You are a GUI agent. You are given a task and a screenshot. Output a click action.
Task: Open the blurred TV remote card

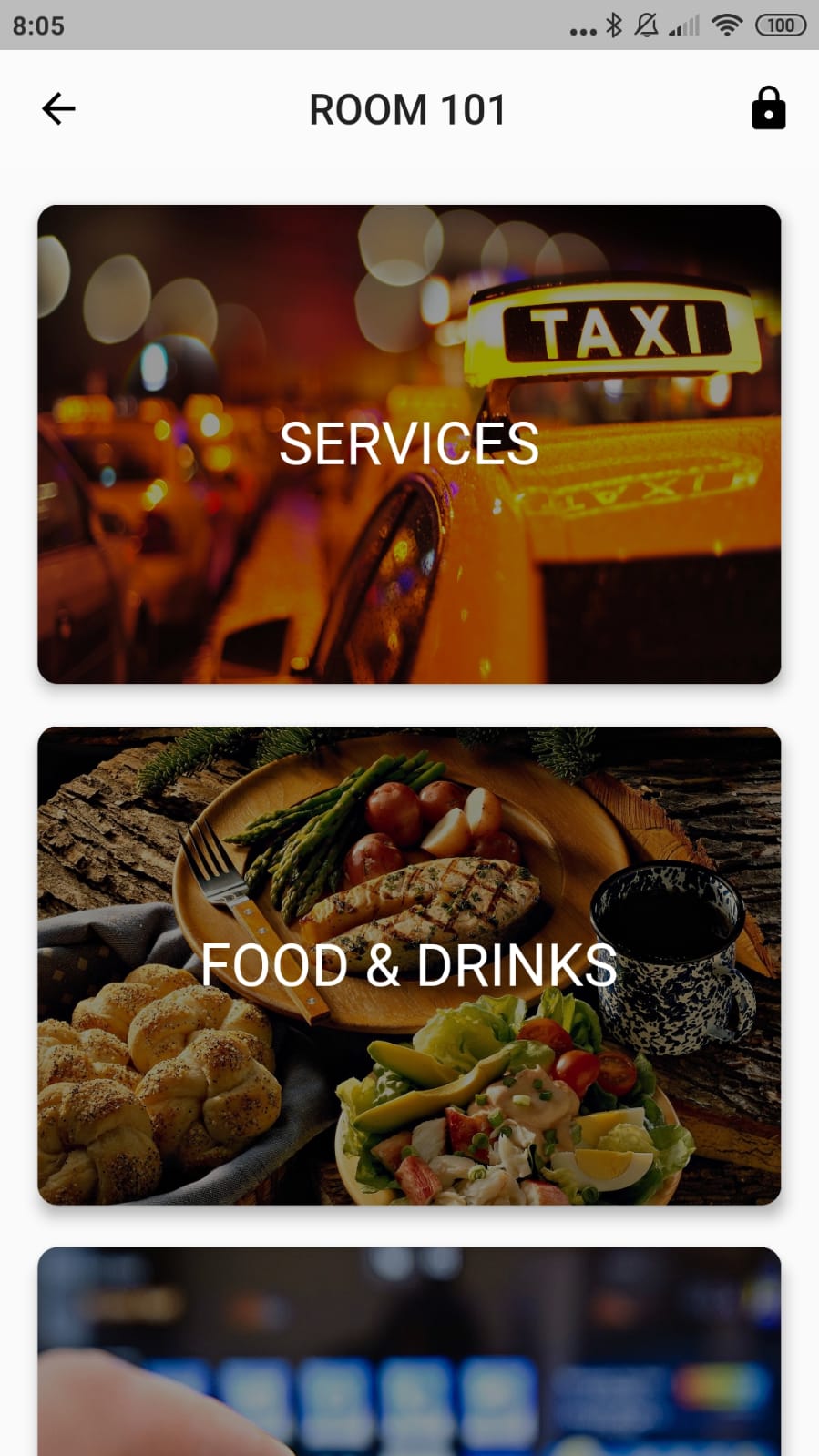tap(409, 1351)
